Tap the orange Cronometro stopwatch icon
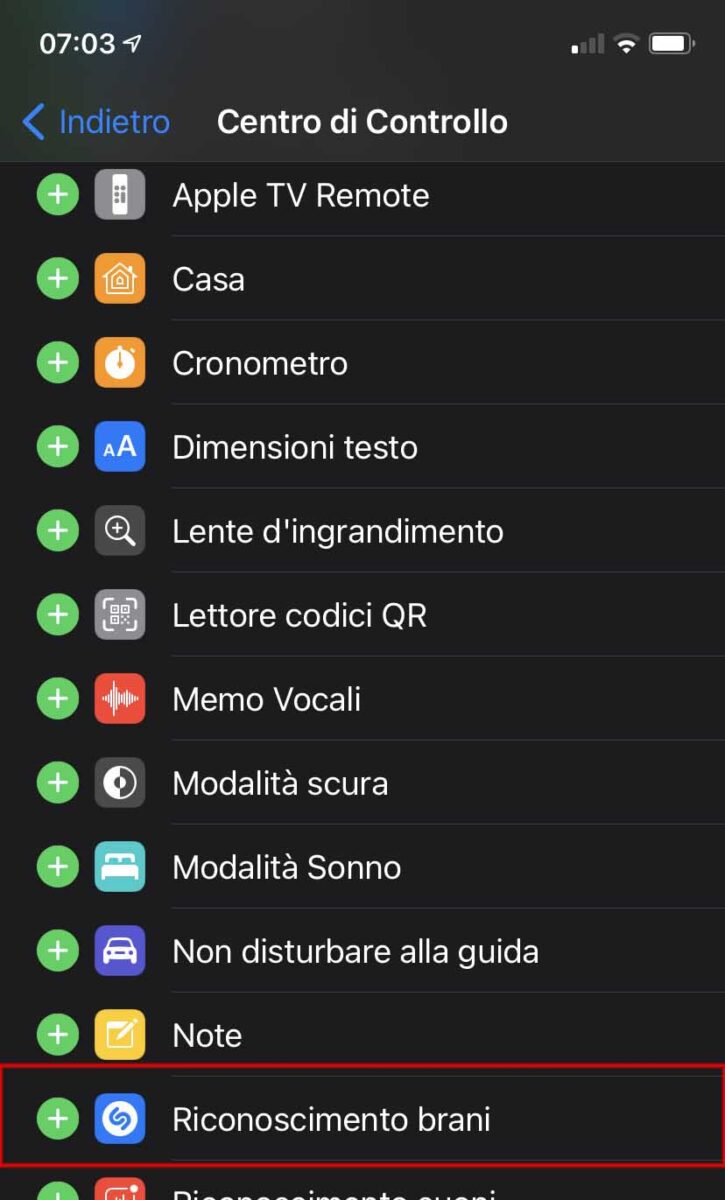Screen dimensions: 725x1200 (120, 363)
